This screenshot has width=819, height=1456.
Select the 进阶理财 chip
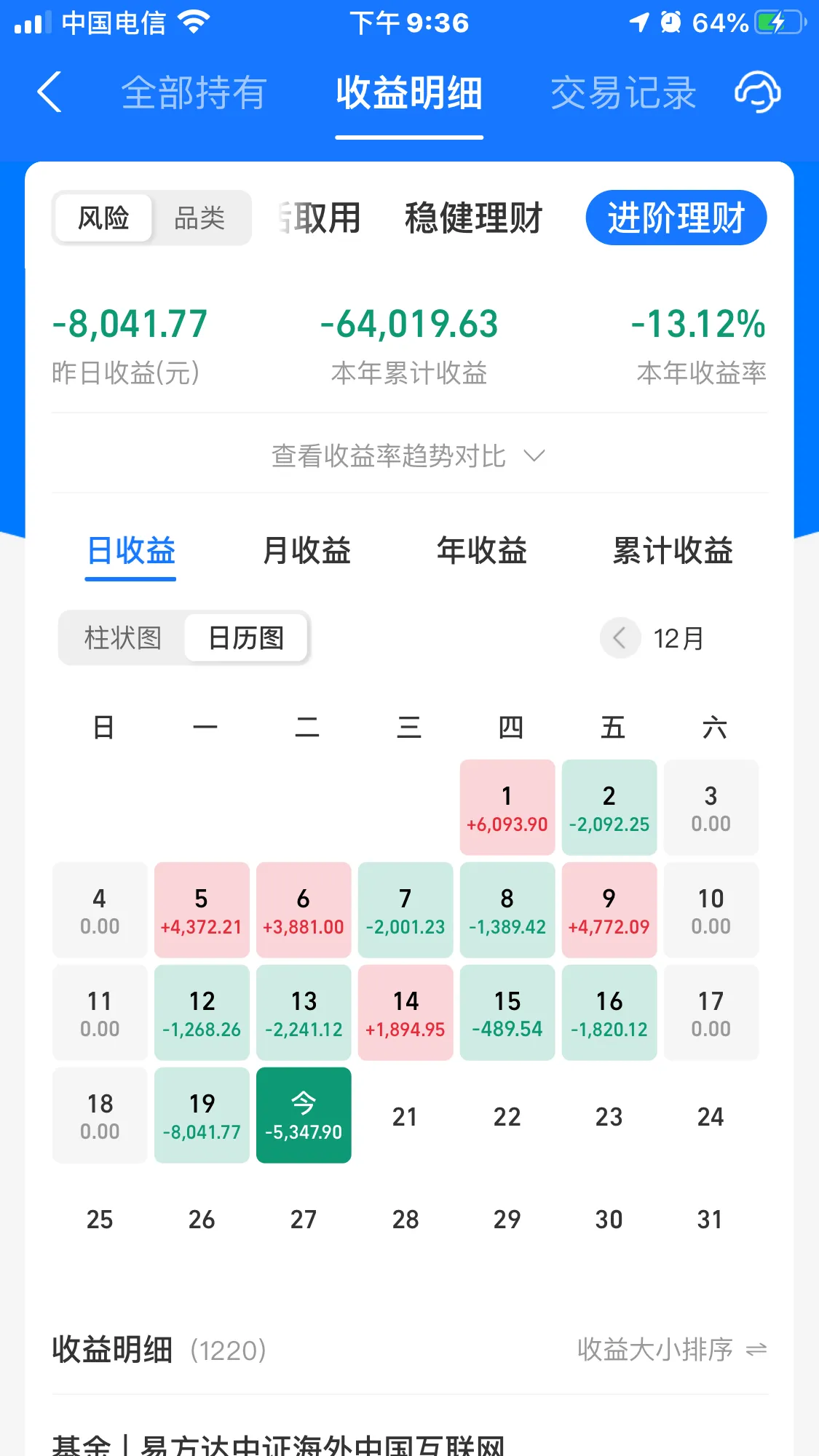point(676,218)
